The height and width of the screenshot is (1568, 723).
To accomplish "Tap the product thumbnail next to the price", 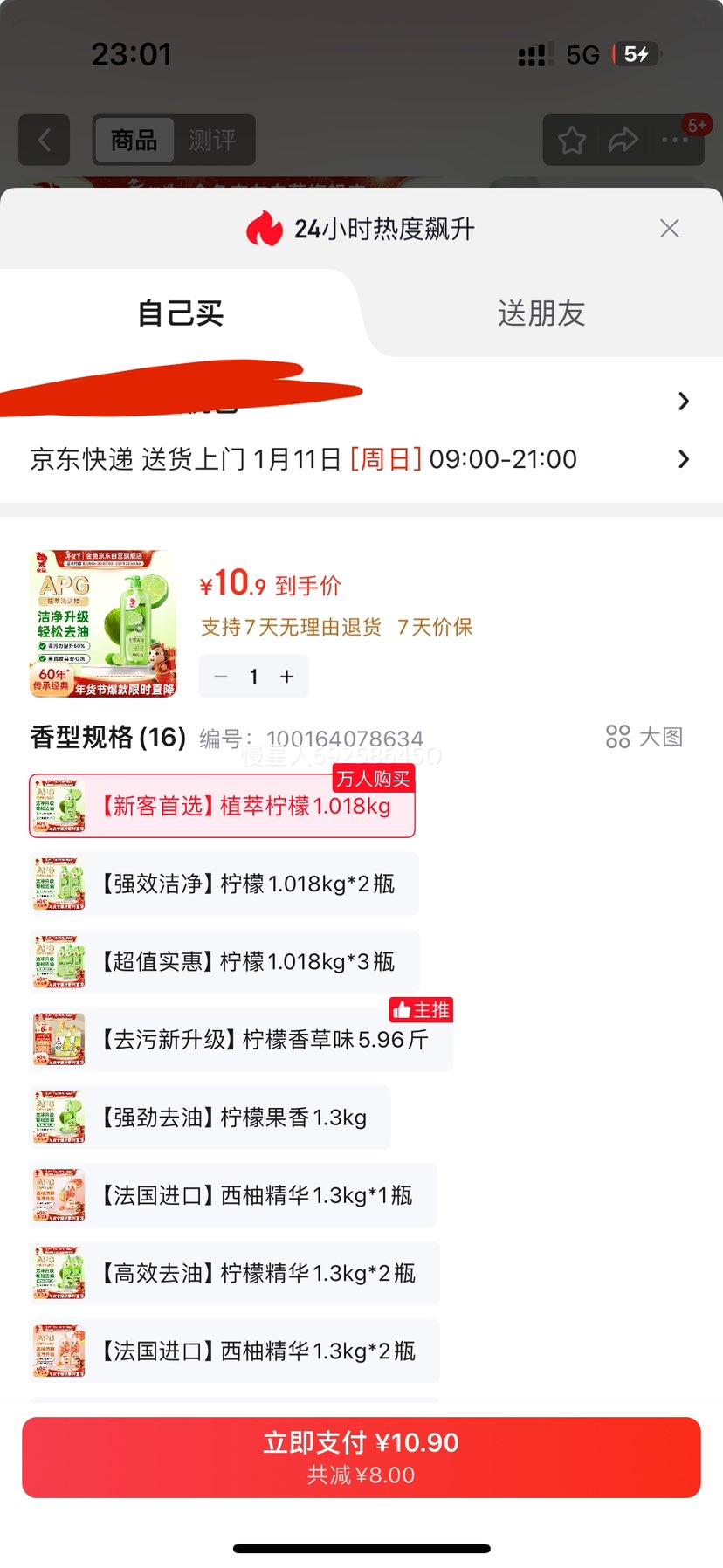I will pyautogui.click(x=103, y=622).
